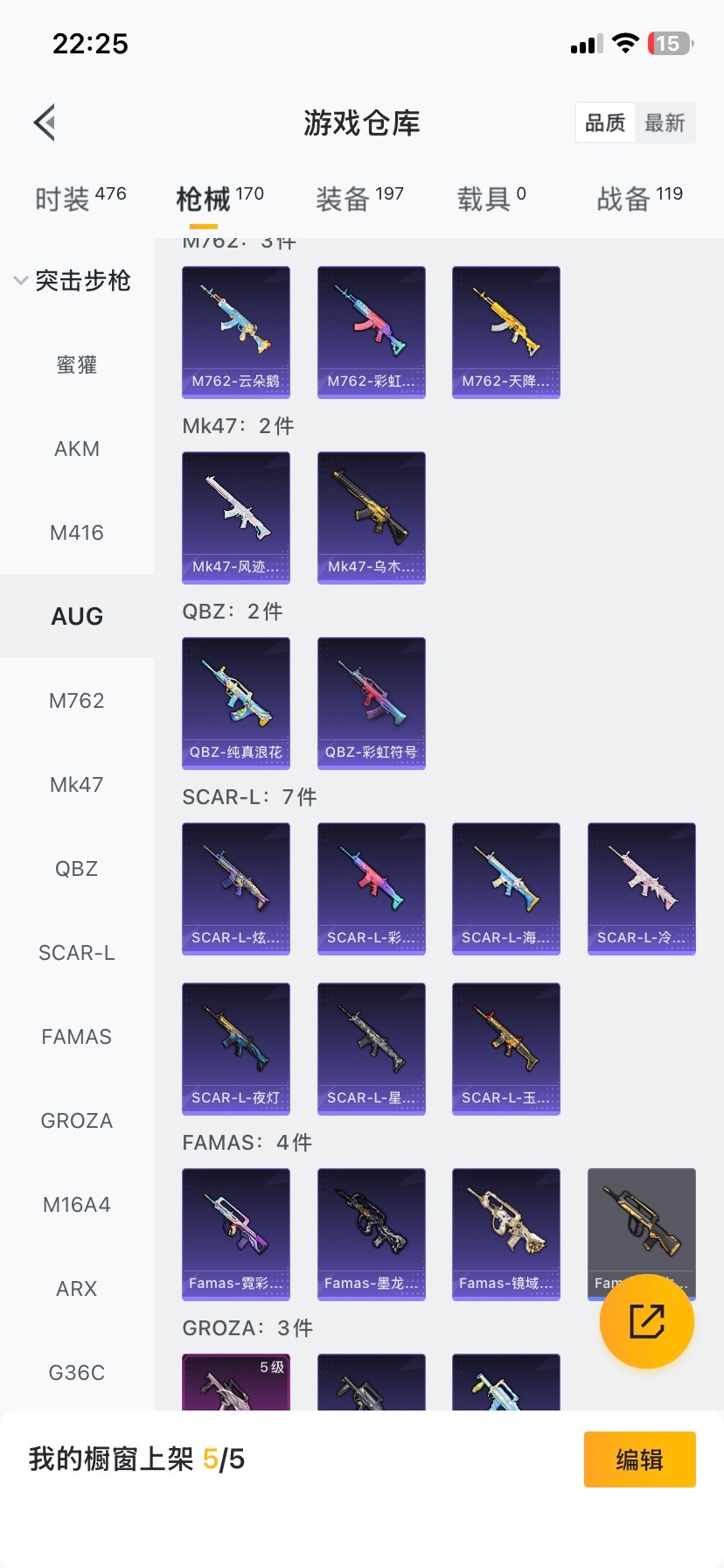Sort by 品质
The height and width of the screenshot is (1568, 724).
(x=605, y=122)
